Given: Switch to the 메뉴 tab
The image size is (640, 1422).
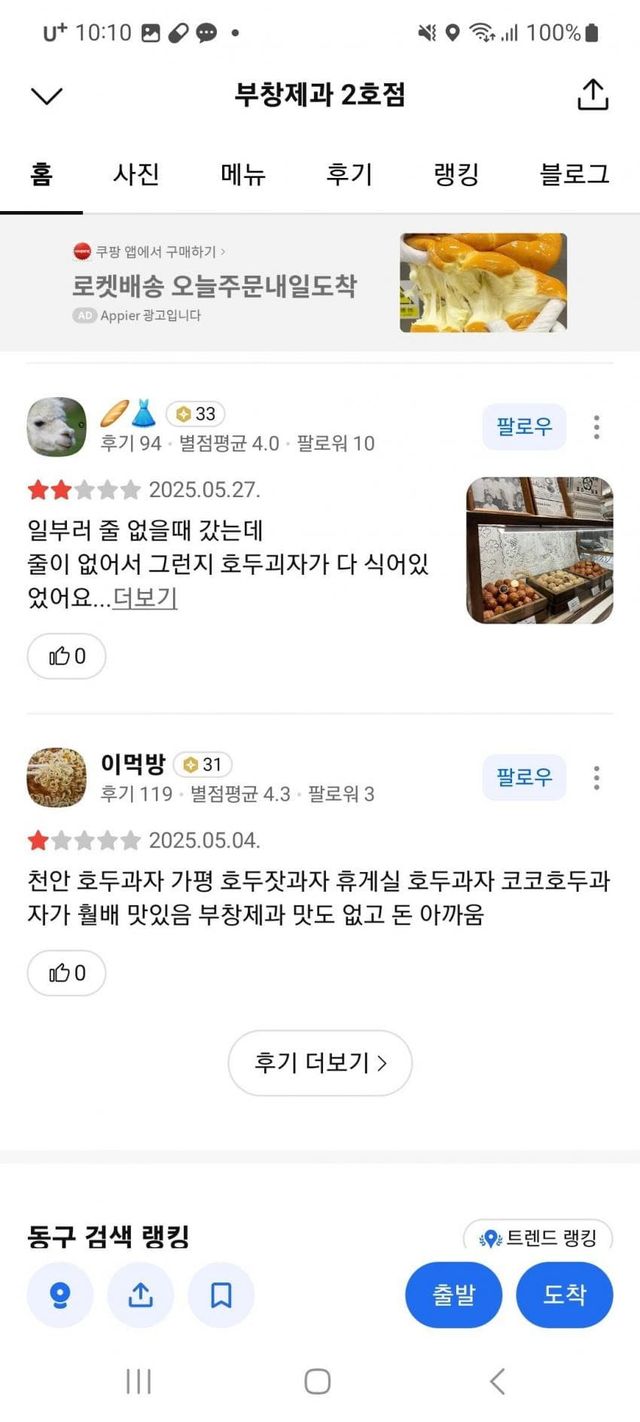Looking at the screenshot, I should 243,174.
